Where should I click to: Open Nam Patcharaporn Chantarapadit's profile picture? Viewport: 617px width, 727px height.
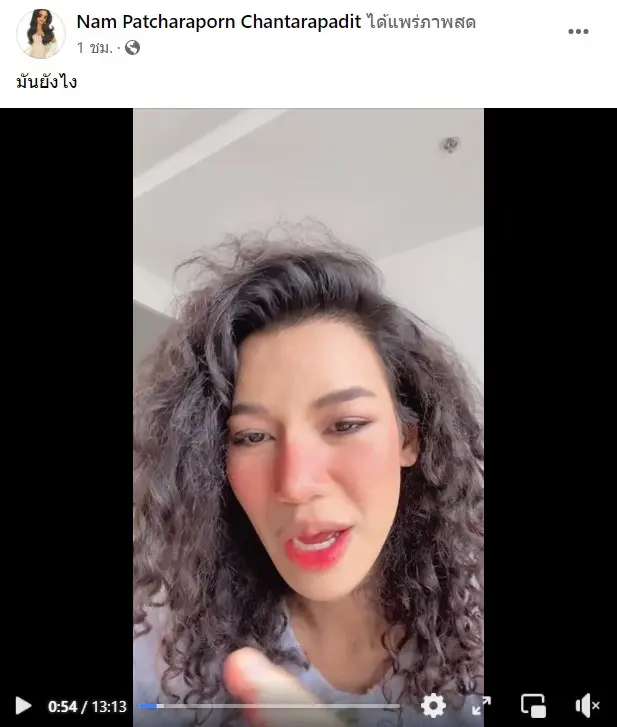click(x=41, y=34)
